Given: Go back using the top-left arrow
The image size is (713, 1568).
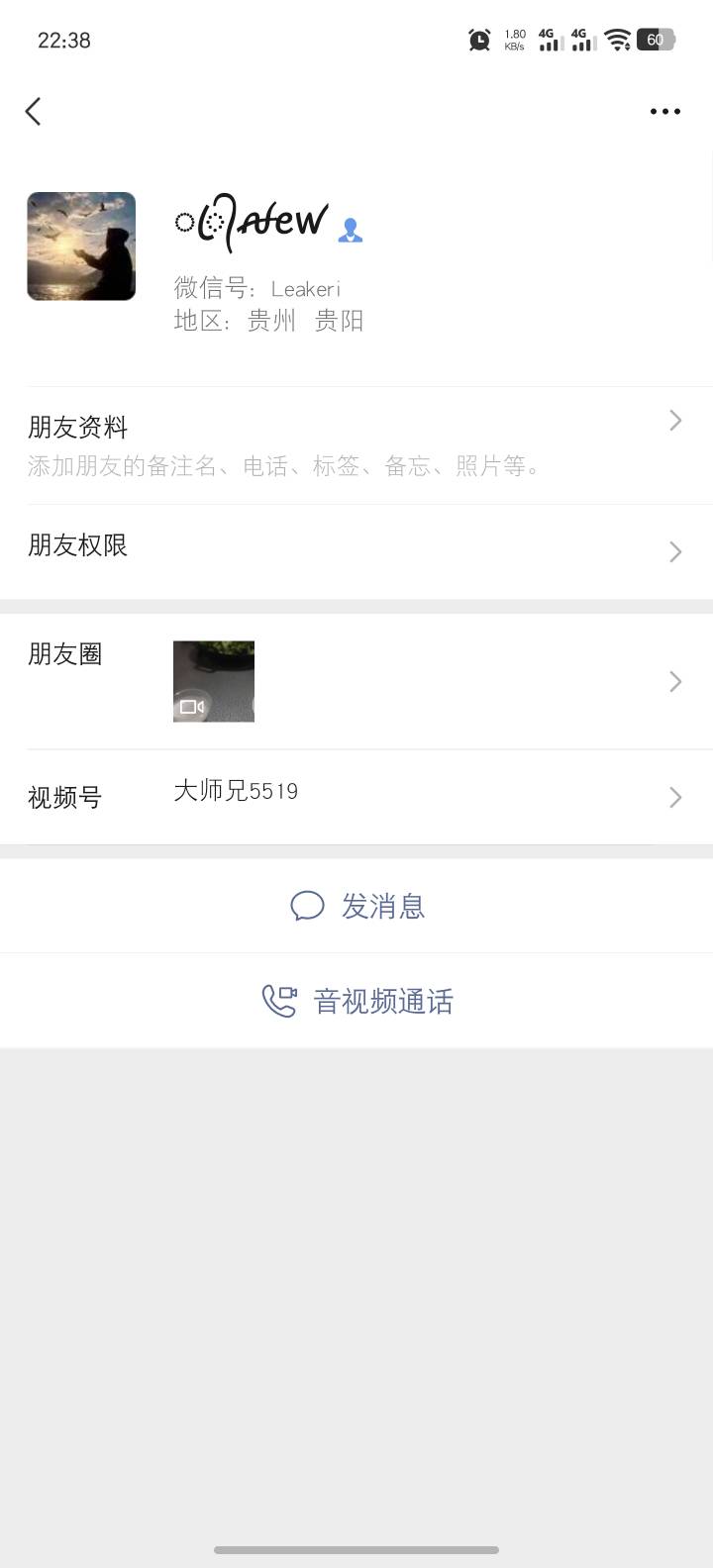Looking at the screenshot, I should pos(34,111).
